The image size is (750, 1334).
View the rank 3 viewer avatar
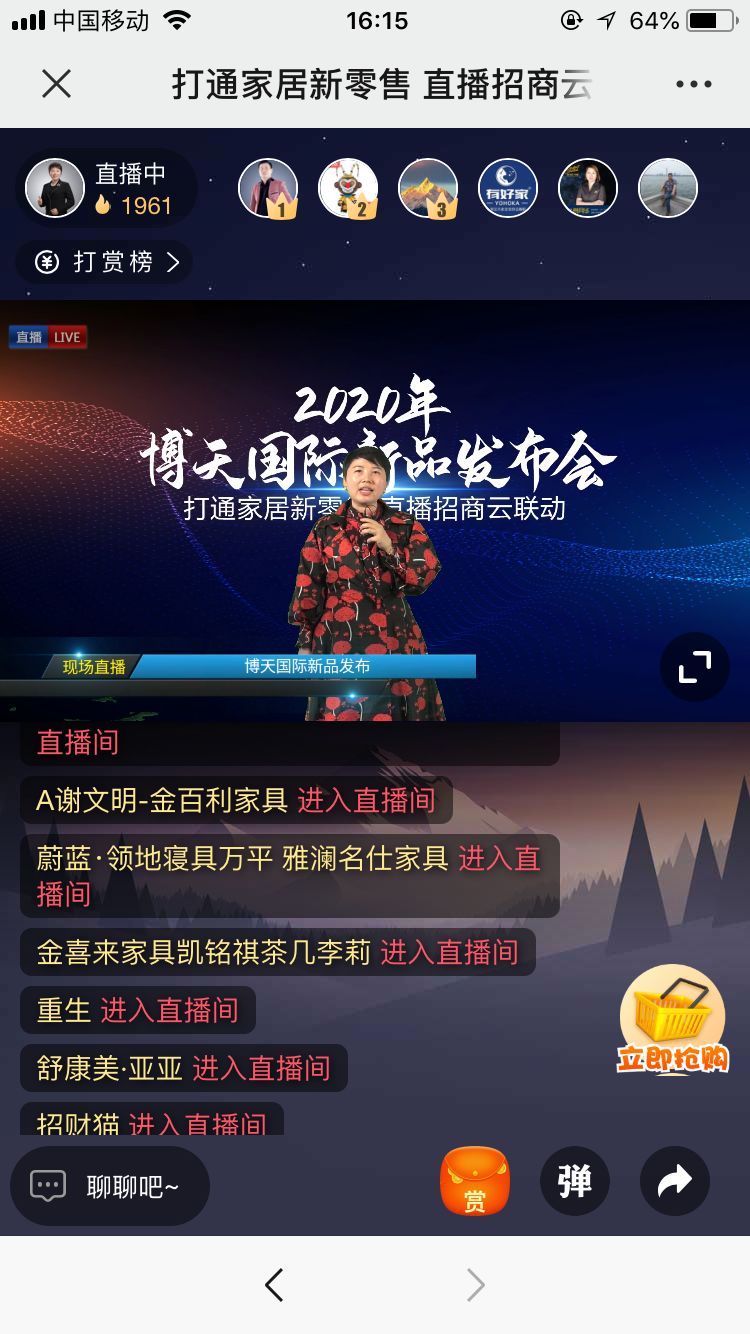[x=428, y=188]
